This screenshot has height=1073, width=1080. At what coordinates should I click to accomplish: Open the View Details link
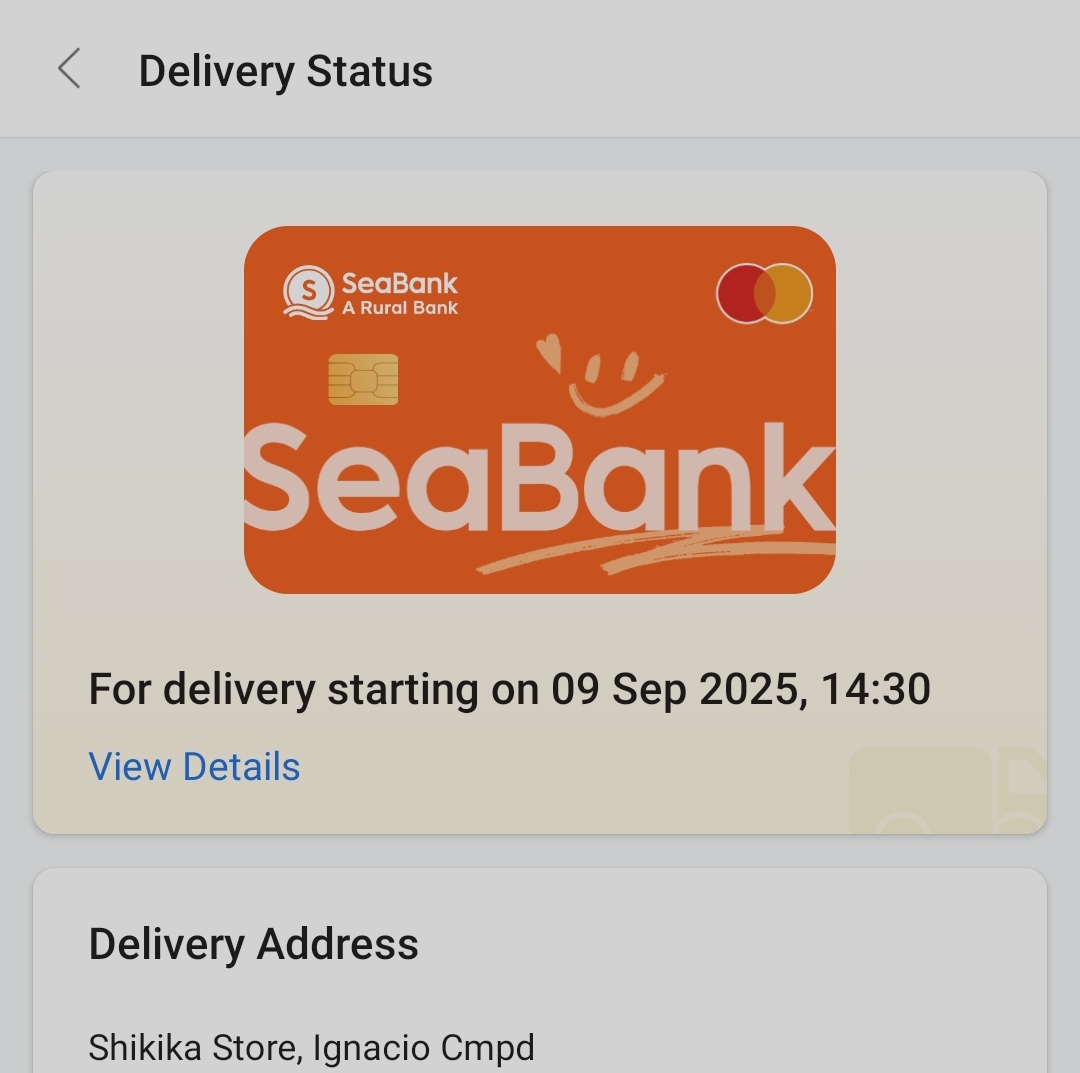tap(194, 766)
